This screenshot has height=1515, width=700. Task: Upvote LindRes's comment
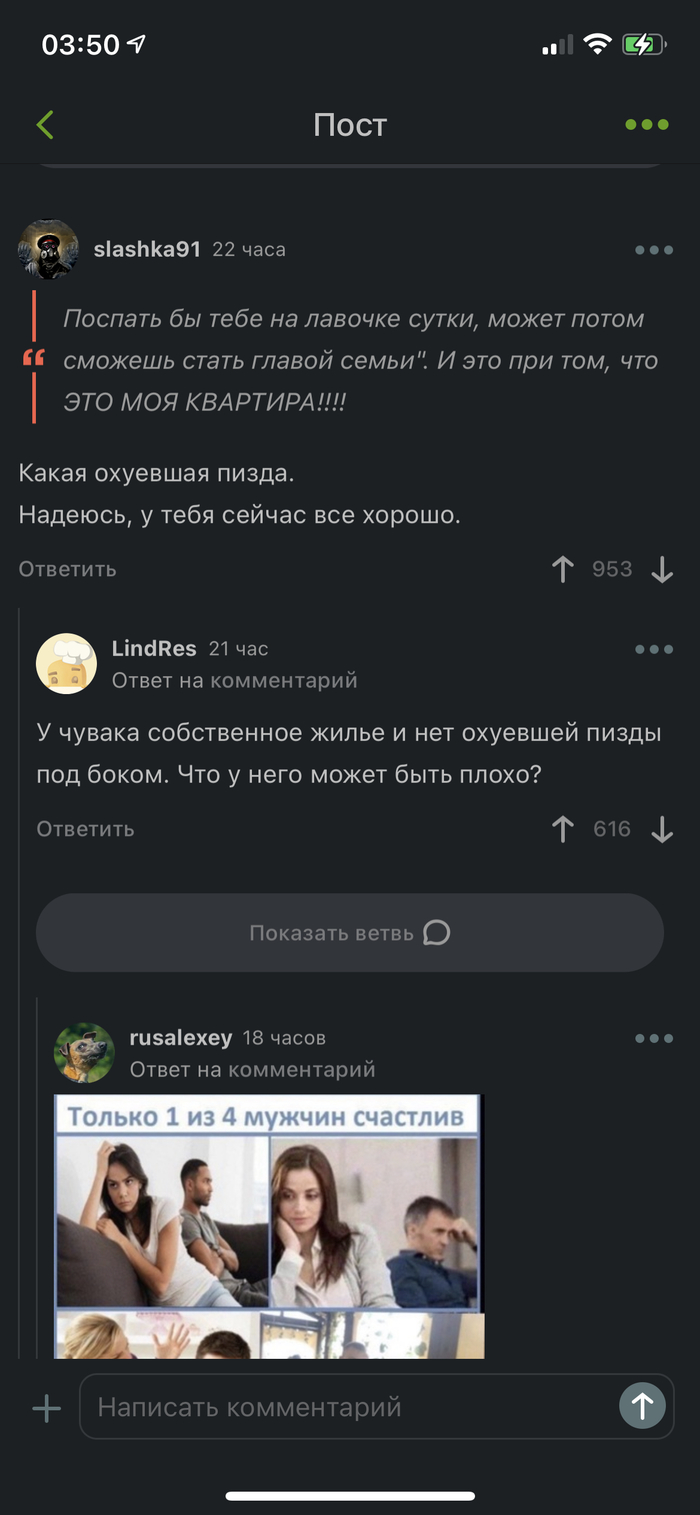pyautogui.click(x=563, y=829)
